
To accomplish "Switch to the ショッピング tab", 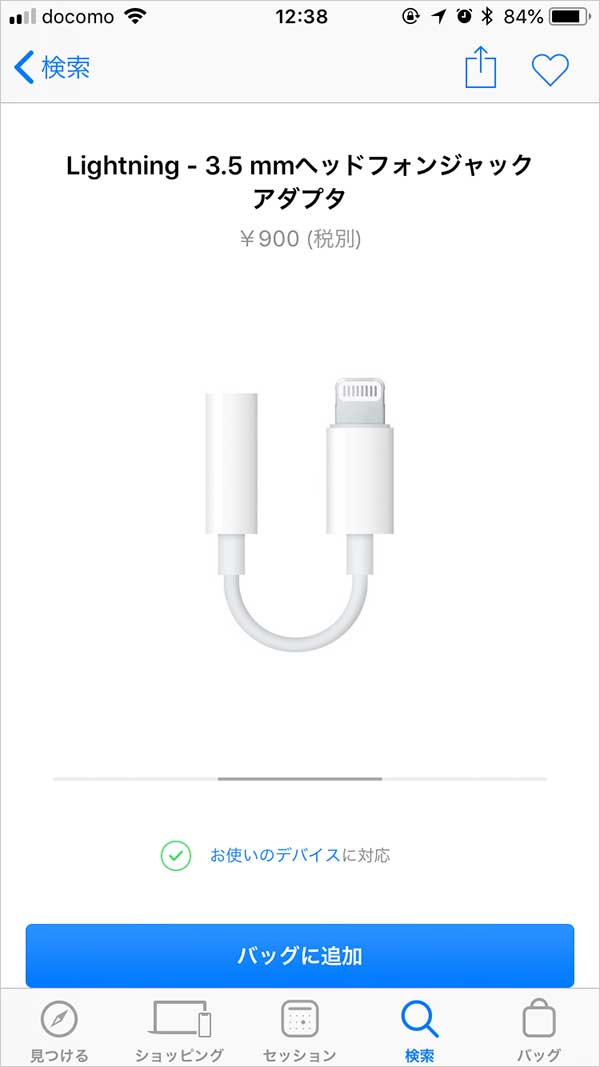I will click(180, 1030).
